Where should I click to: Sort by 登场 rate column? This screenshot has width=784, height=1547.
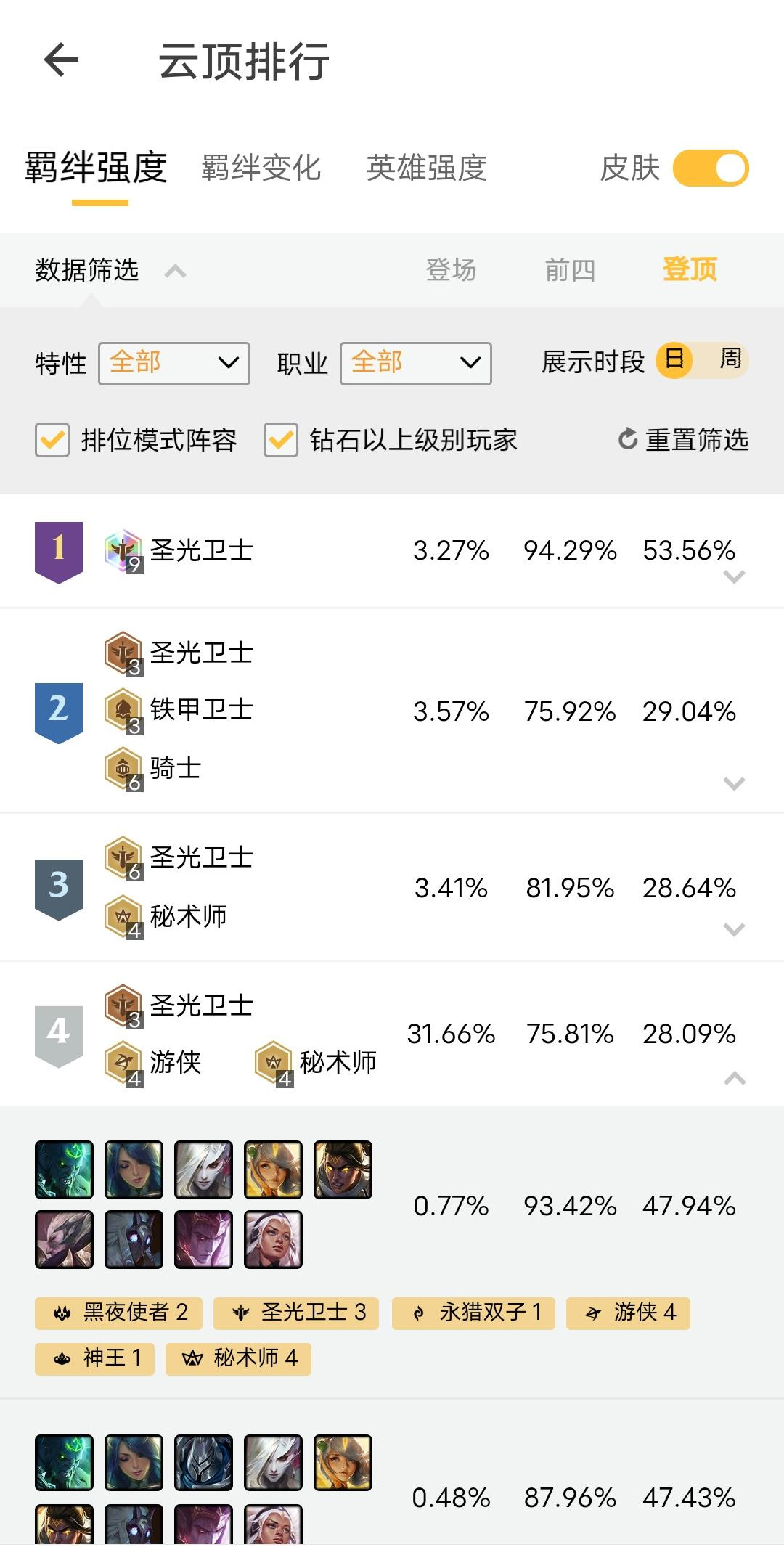pos(451,270)
